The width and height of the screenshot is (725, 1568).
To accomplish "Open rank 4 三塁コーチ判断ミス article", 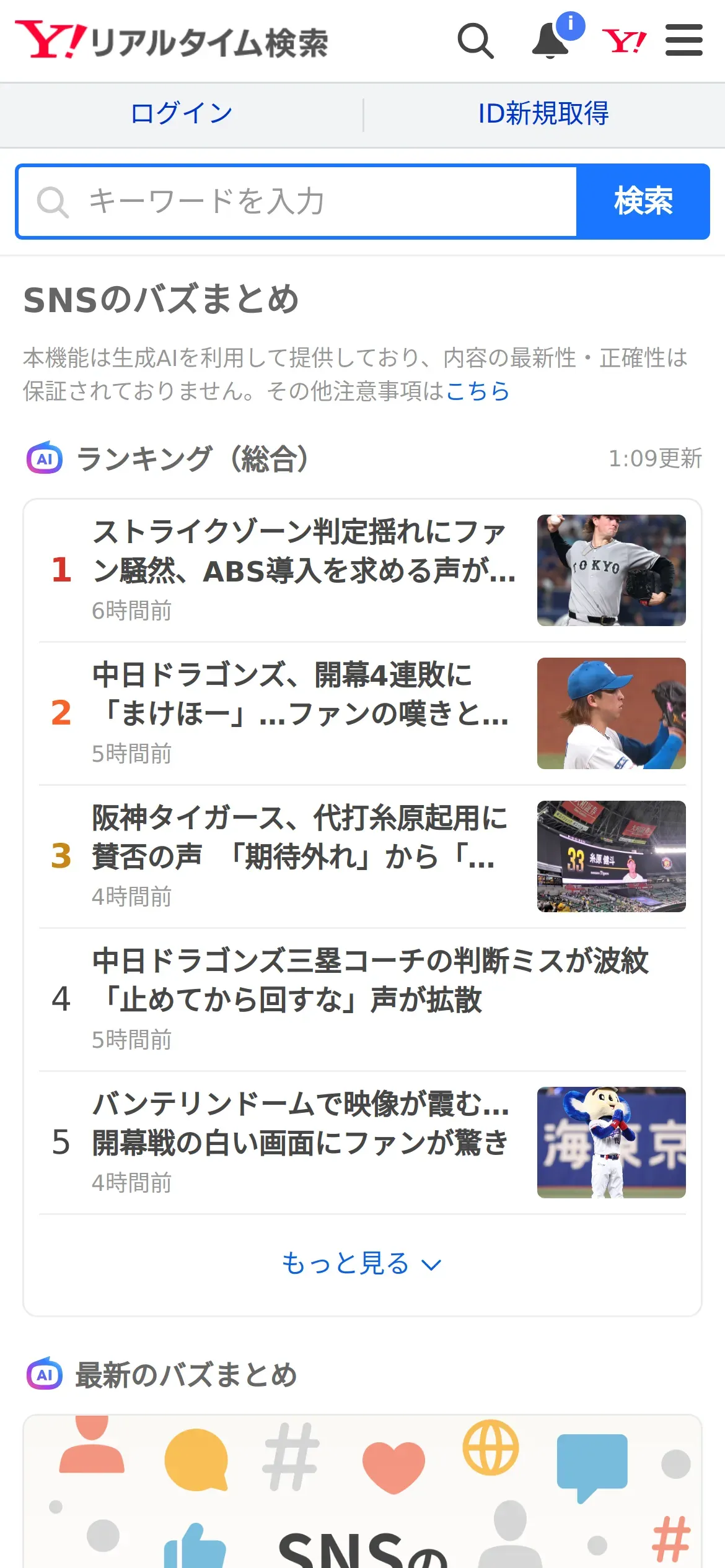I will click(362, 1000).
